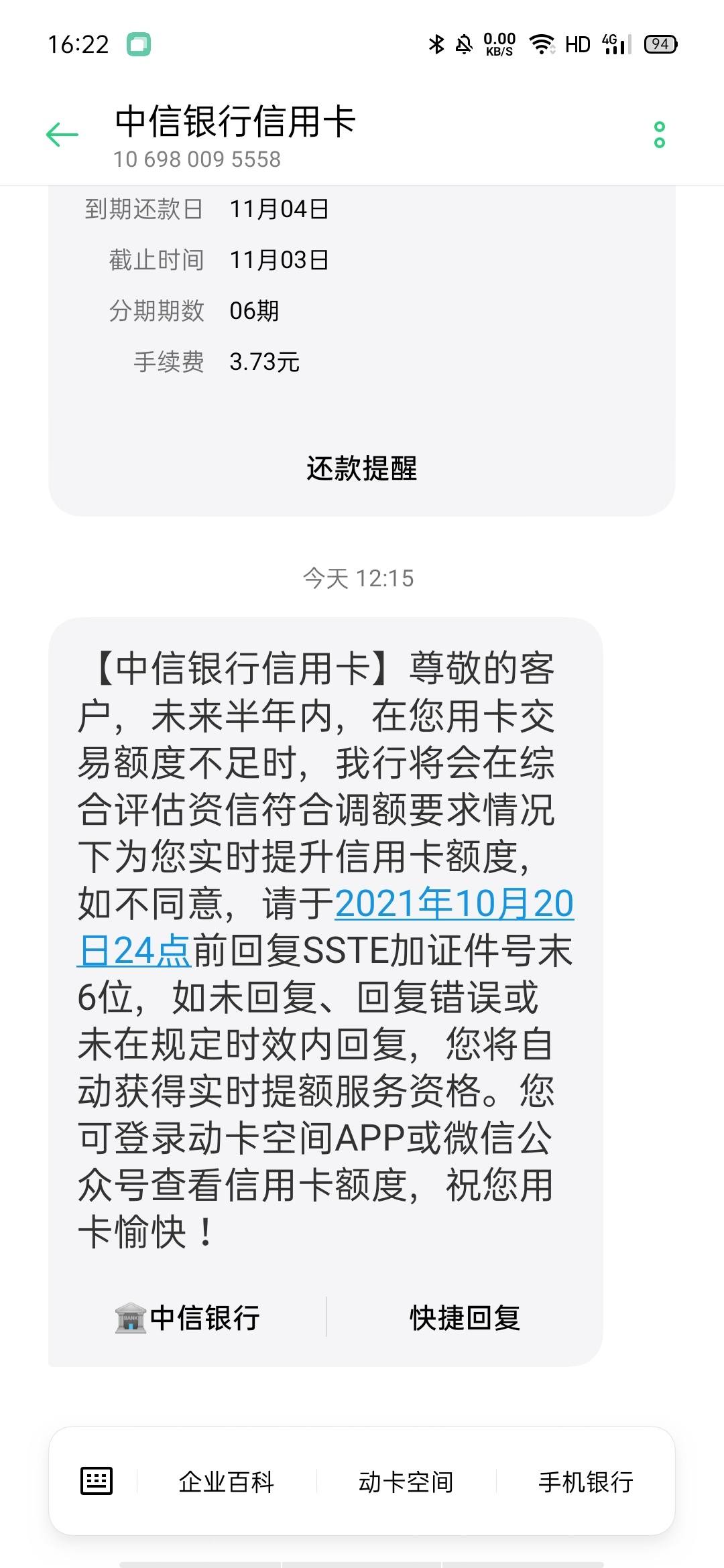Open the 企业百科 menu item

click(x=227, y=1482)
